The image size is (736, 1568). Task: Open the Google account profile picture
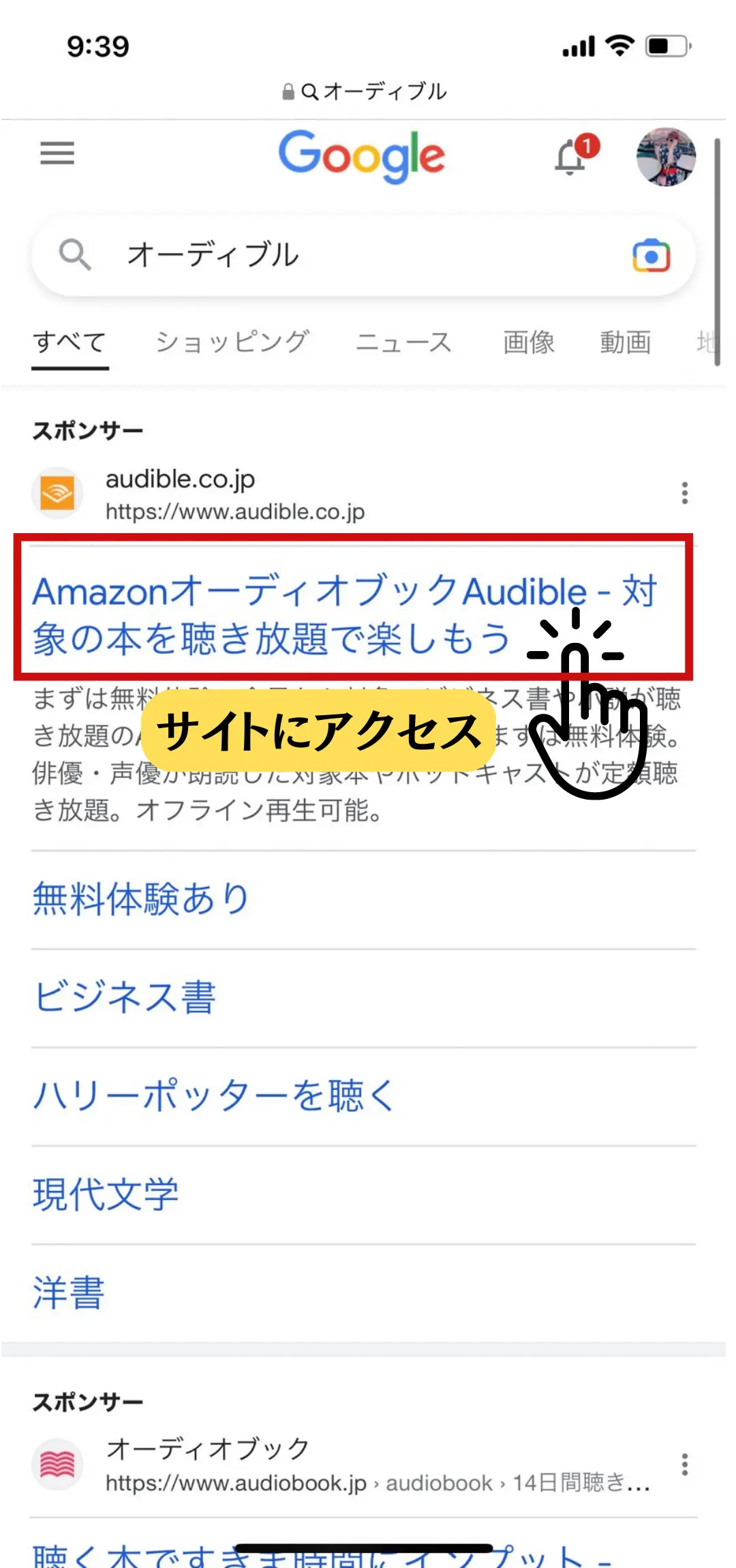point(666,157)
